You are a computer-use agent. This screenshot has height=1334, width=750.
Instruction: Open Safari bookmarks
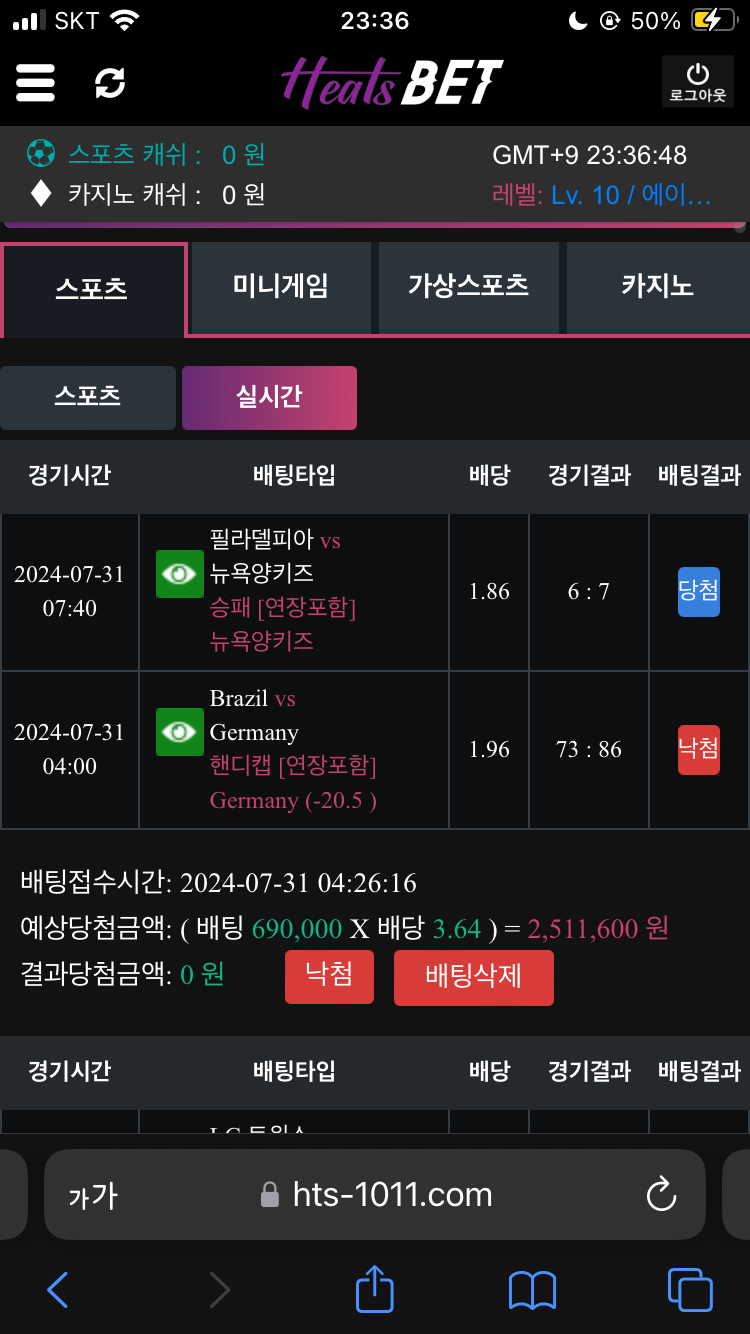[532, 1290]
